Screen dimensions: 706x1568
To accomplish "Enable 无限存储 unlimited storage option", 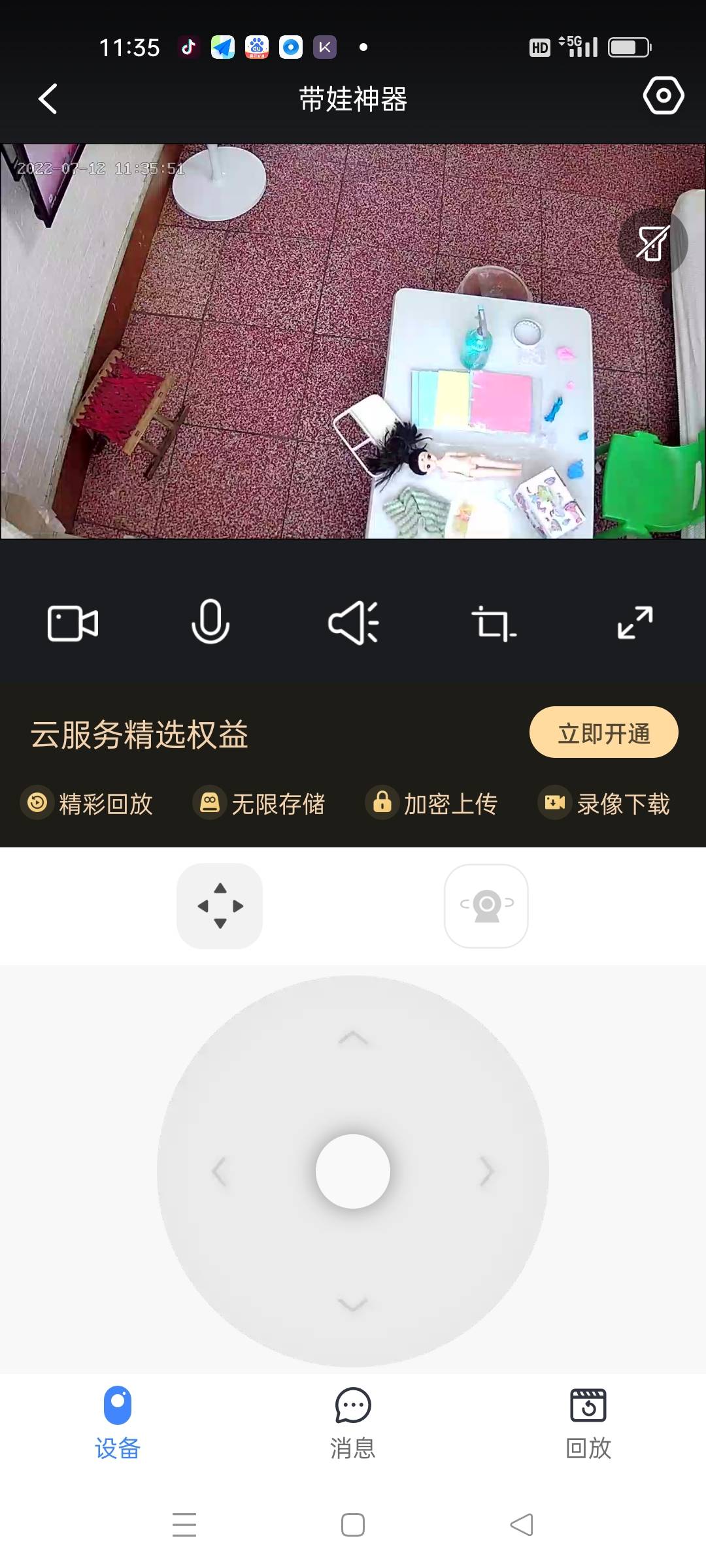I will click(x=260, y=804).
